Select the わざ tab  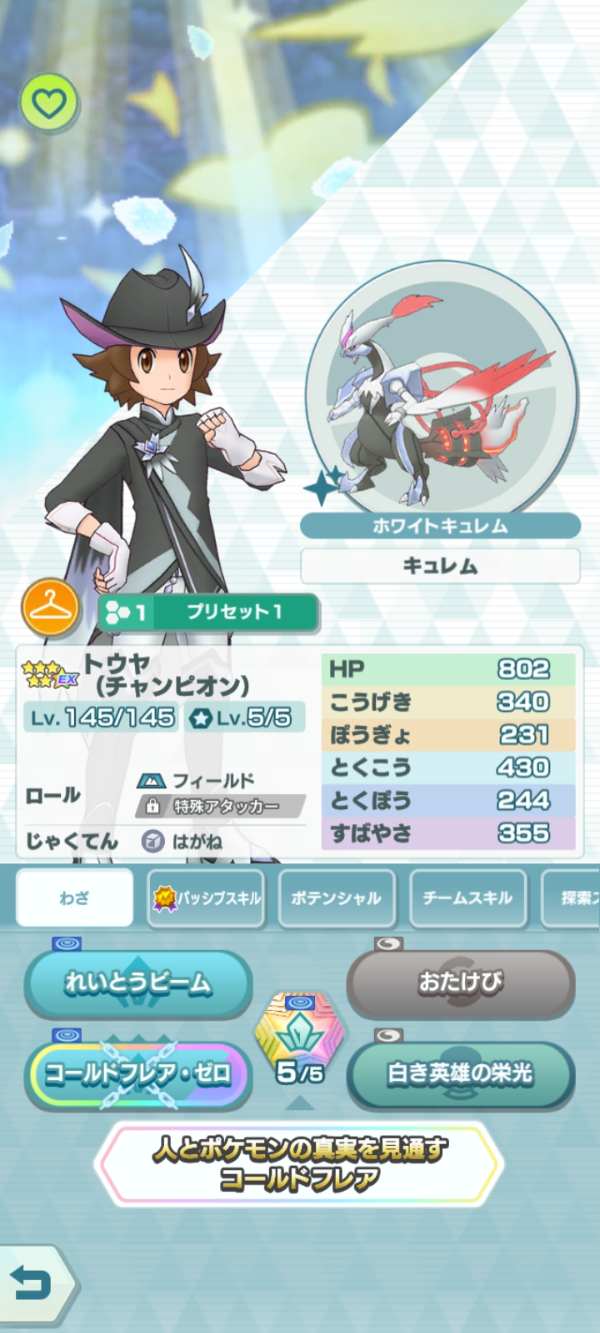74,897
